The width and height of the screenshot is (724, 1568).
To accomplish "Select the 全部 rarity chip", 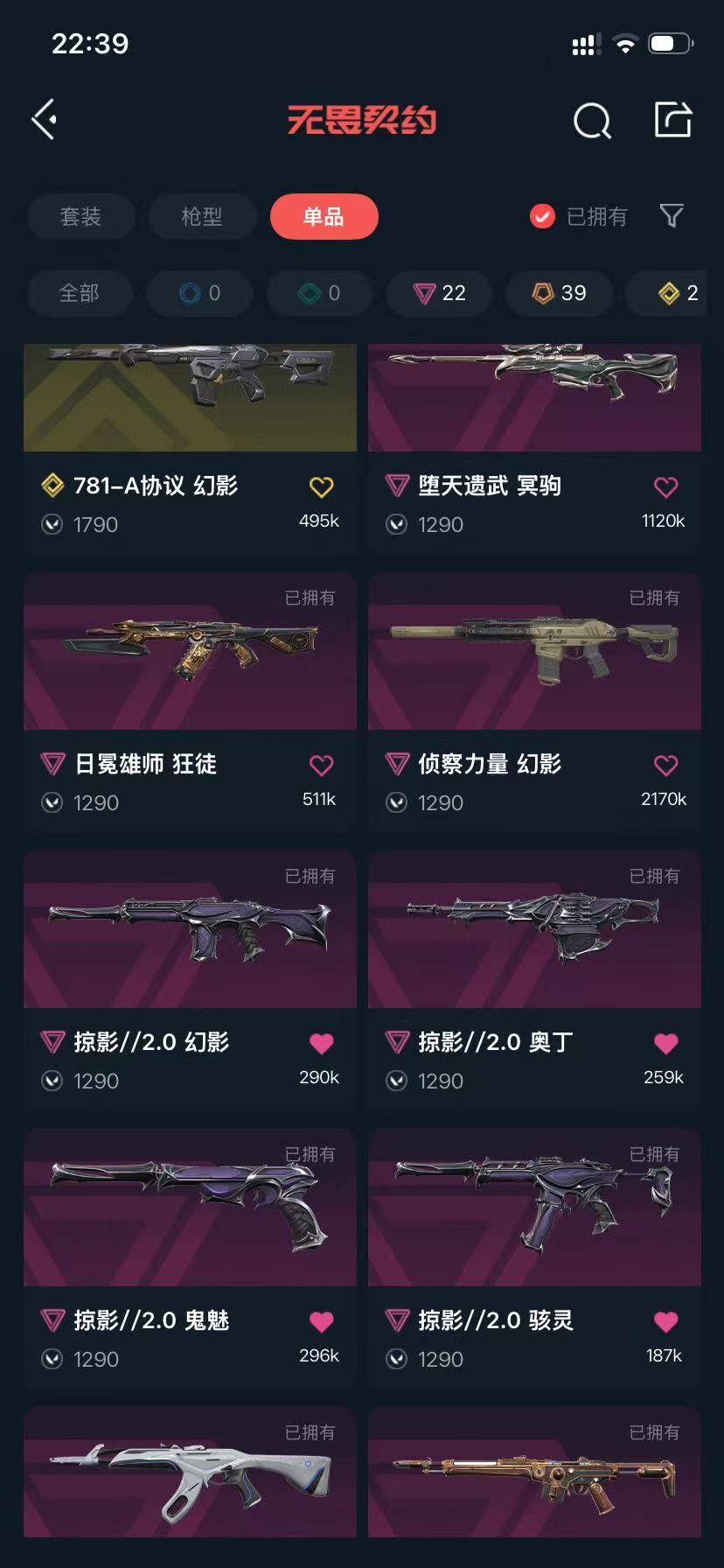I will coord(79,293).
